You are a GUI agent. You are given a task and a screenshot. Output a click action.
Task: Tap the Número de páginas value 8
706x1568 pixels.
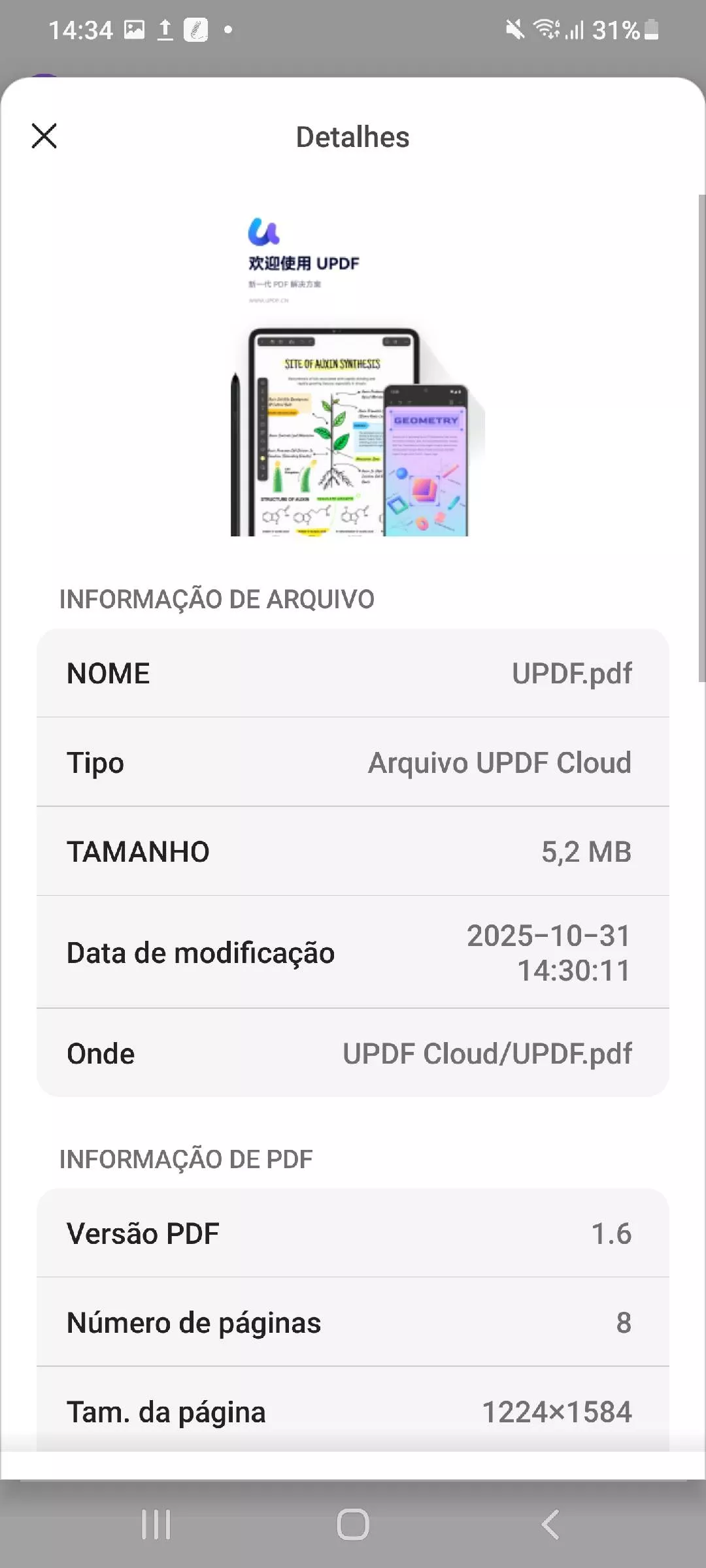[x=622, y=1322]
